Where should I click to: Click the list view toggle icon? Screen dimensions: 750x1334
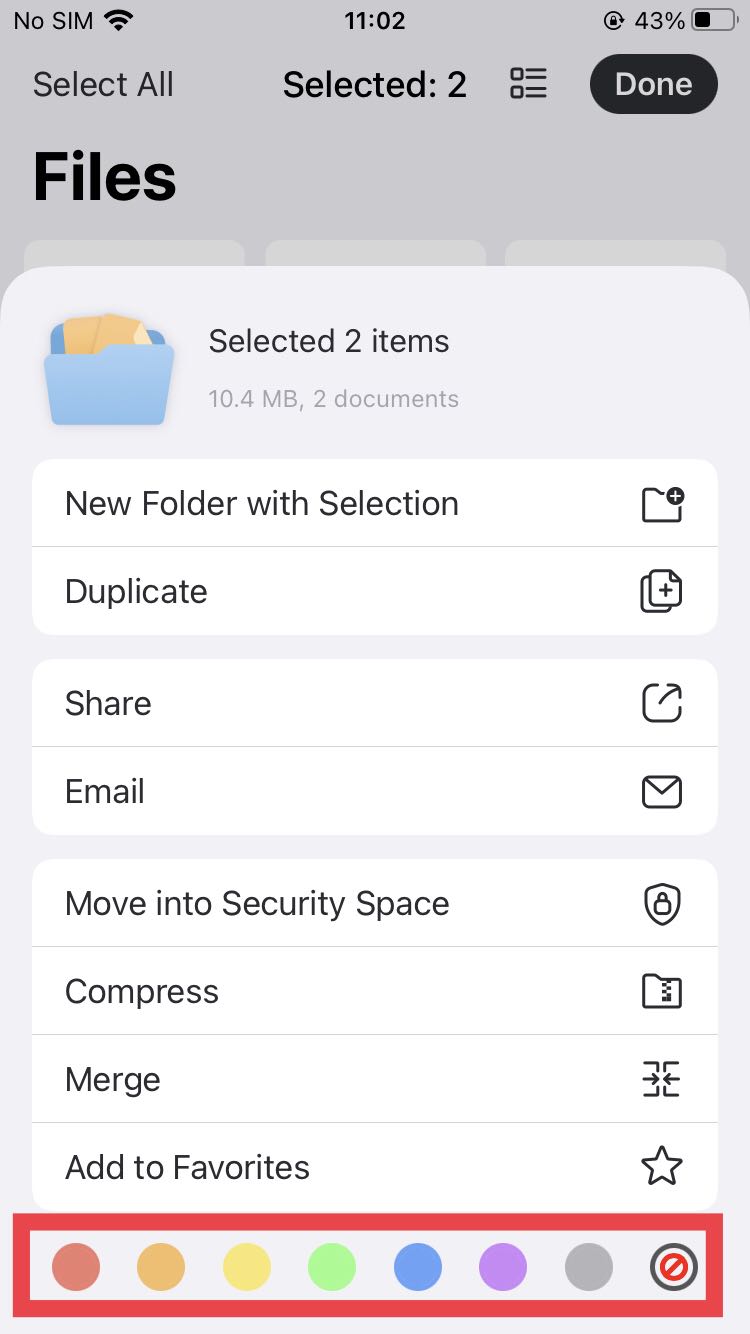(x=528, y=84)
